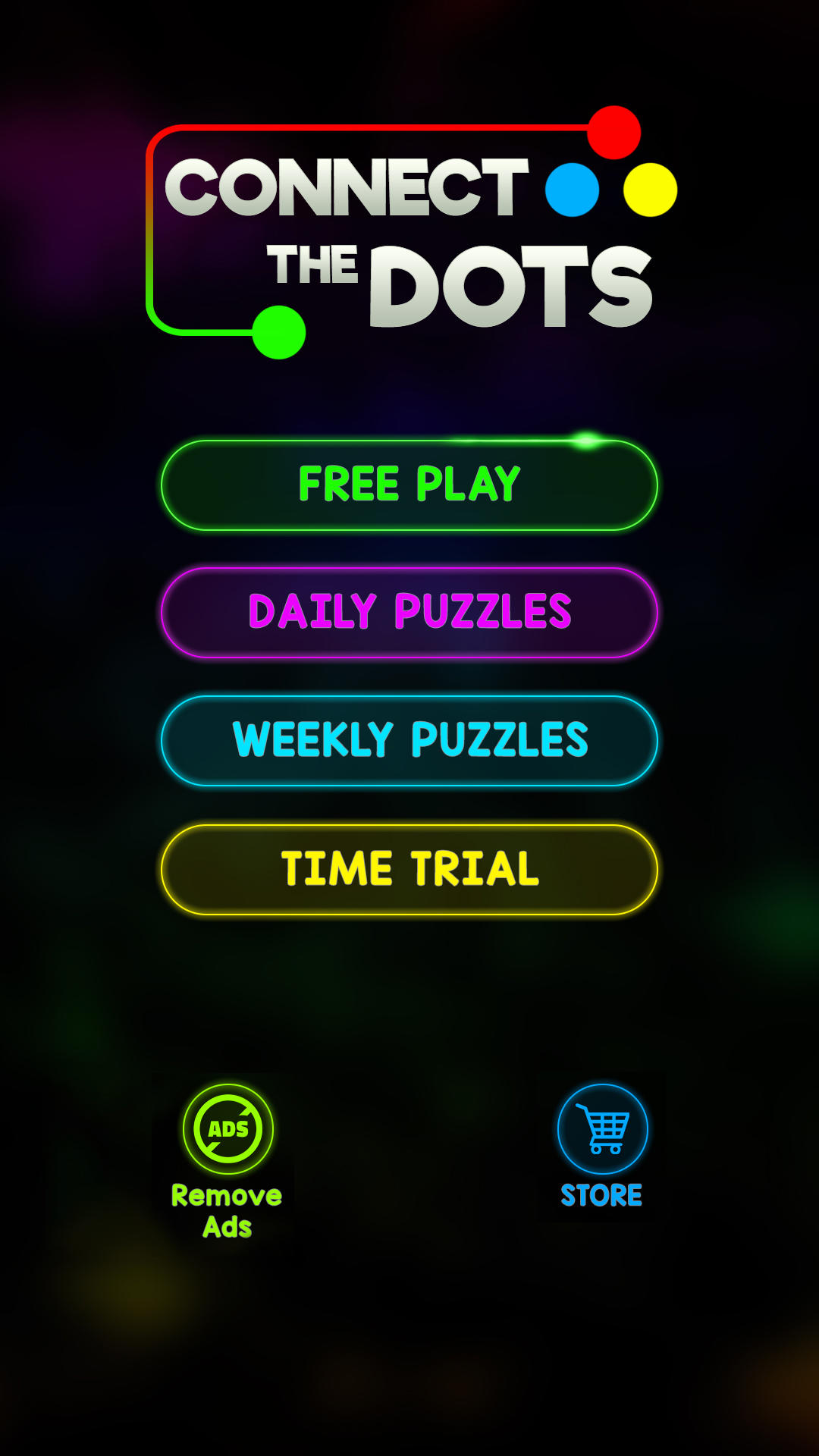819x1456 pixels.
Task: Start Free Play mode
Action: tap(409, 485)
